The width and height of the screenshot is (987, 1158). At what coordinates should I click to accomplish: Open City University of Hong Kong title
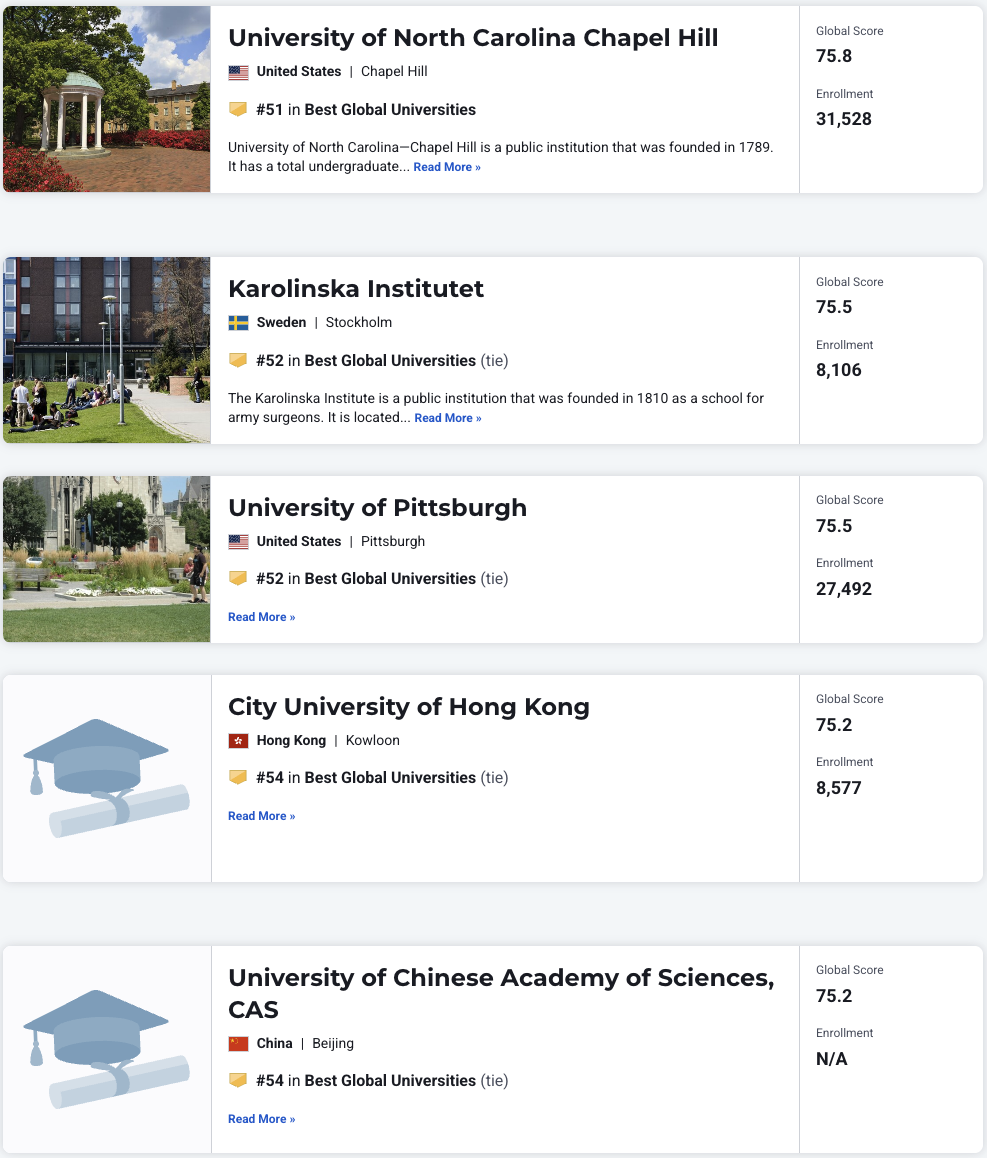tap(408, 707)
